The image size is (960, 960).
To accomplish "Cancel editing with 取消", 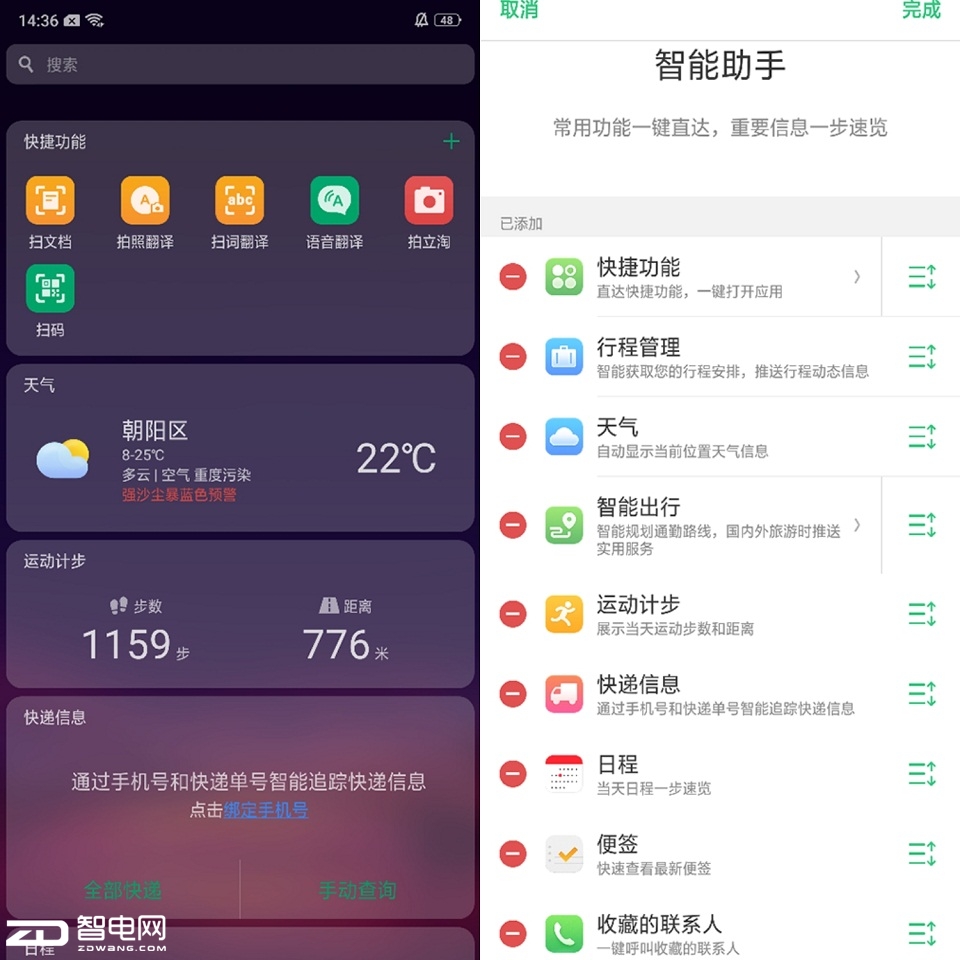I will 519,10.
